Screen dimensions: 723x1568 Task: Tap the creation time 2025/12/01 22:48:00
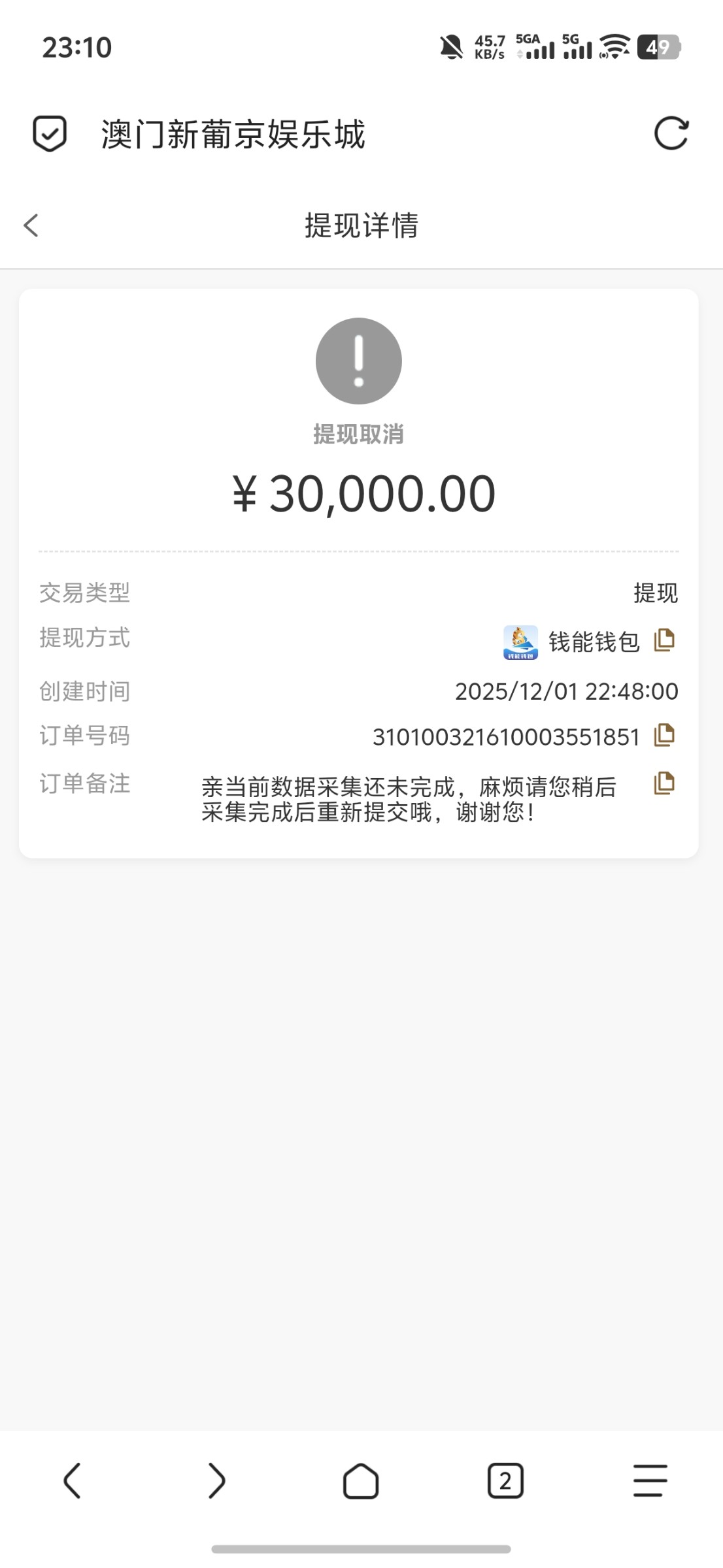(566, 690)
